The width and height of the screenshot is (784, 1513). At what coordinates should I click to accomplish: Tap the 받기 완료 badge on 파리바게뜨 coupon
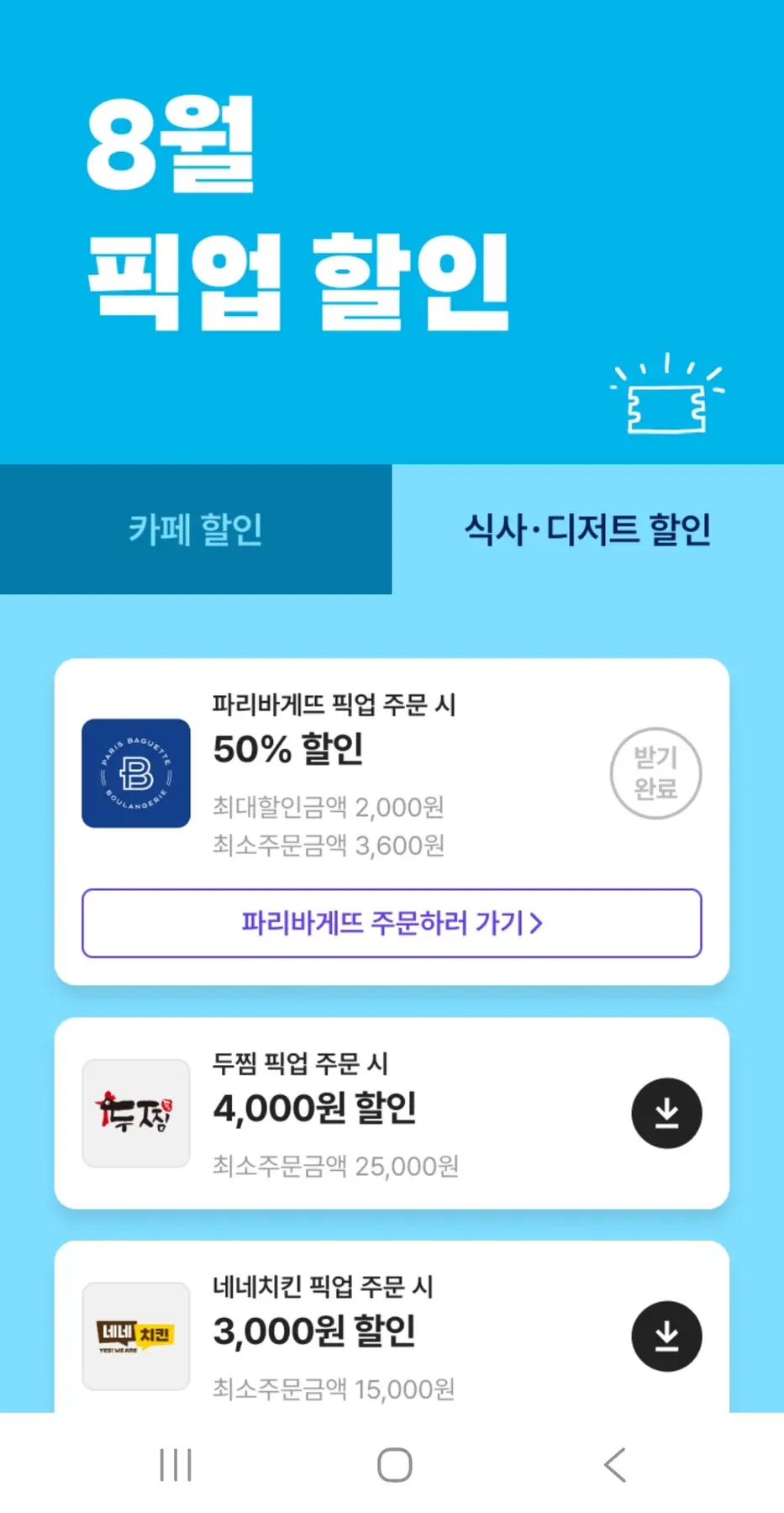pos(655,773)
